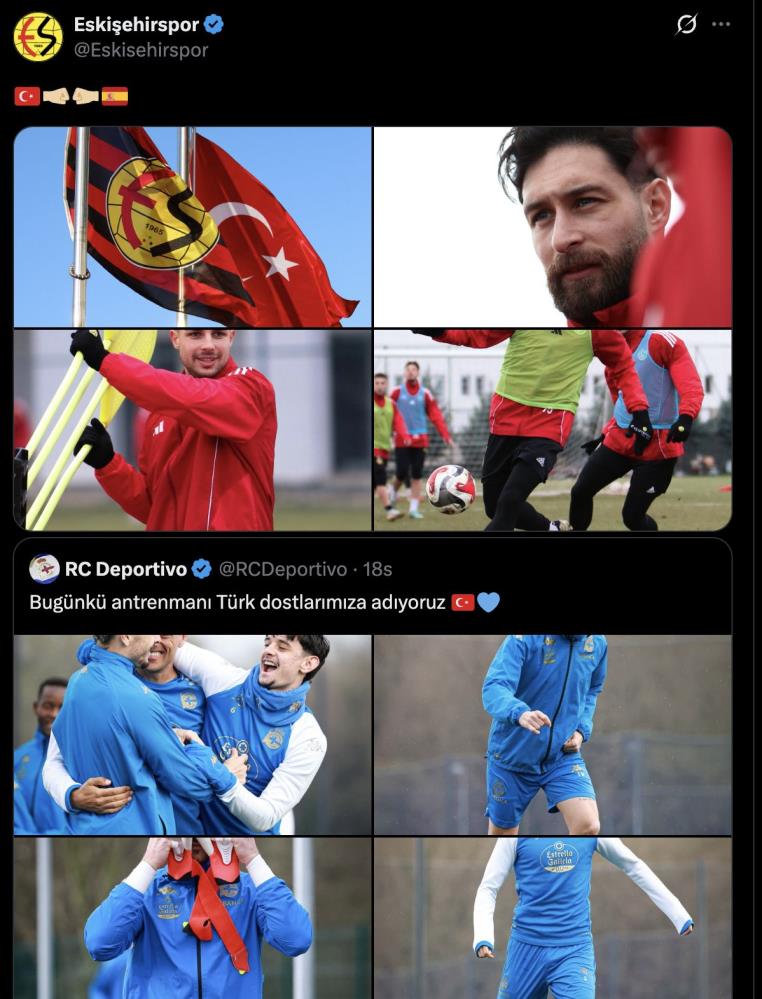
Task: Open Eskişehirspor's profile avatar
Action: click(x=38, y=37)
